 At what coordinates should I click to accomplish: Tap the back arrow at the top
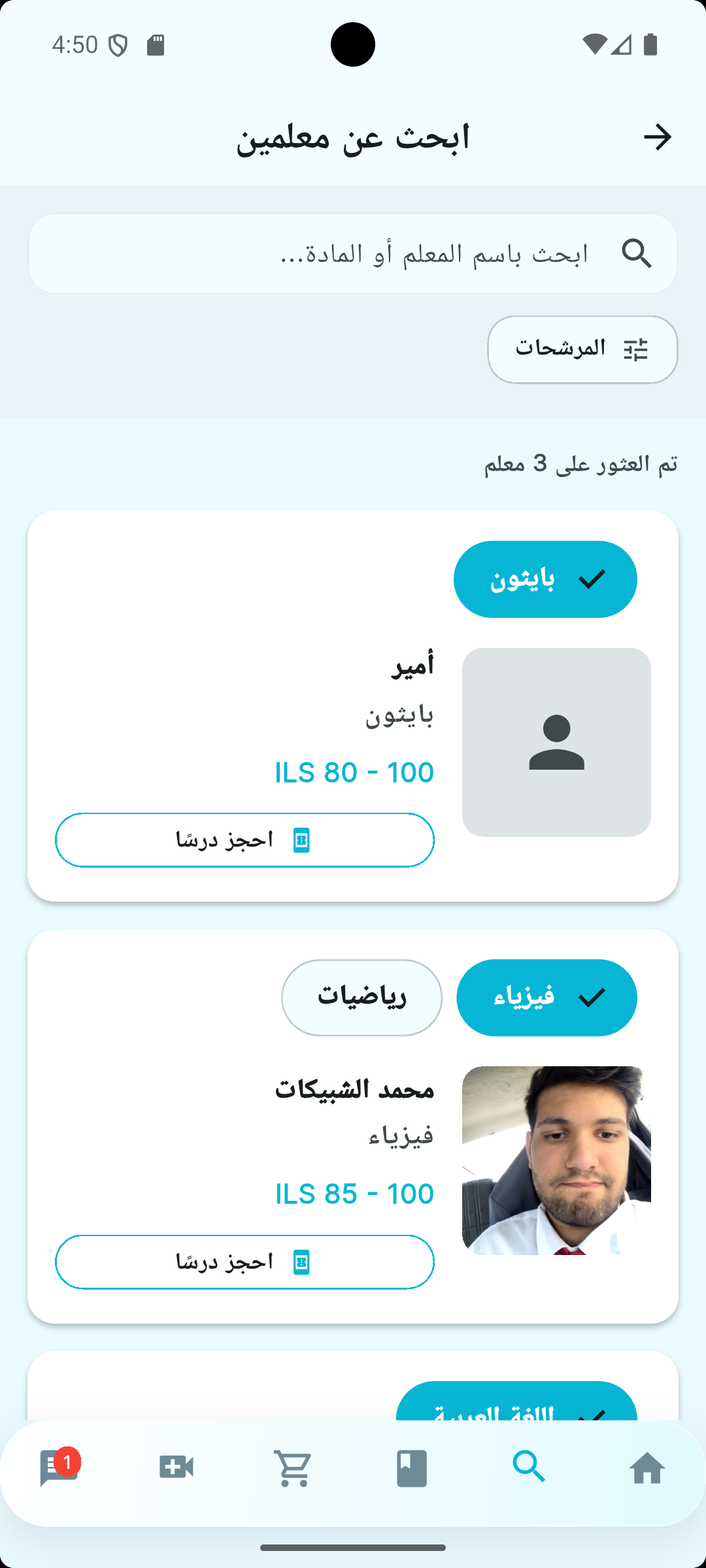[x=658, y=137]
